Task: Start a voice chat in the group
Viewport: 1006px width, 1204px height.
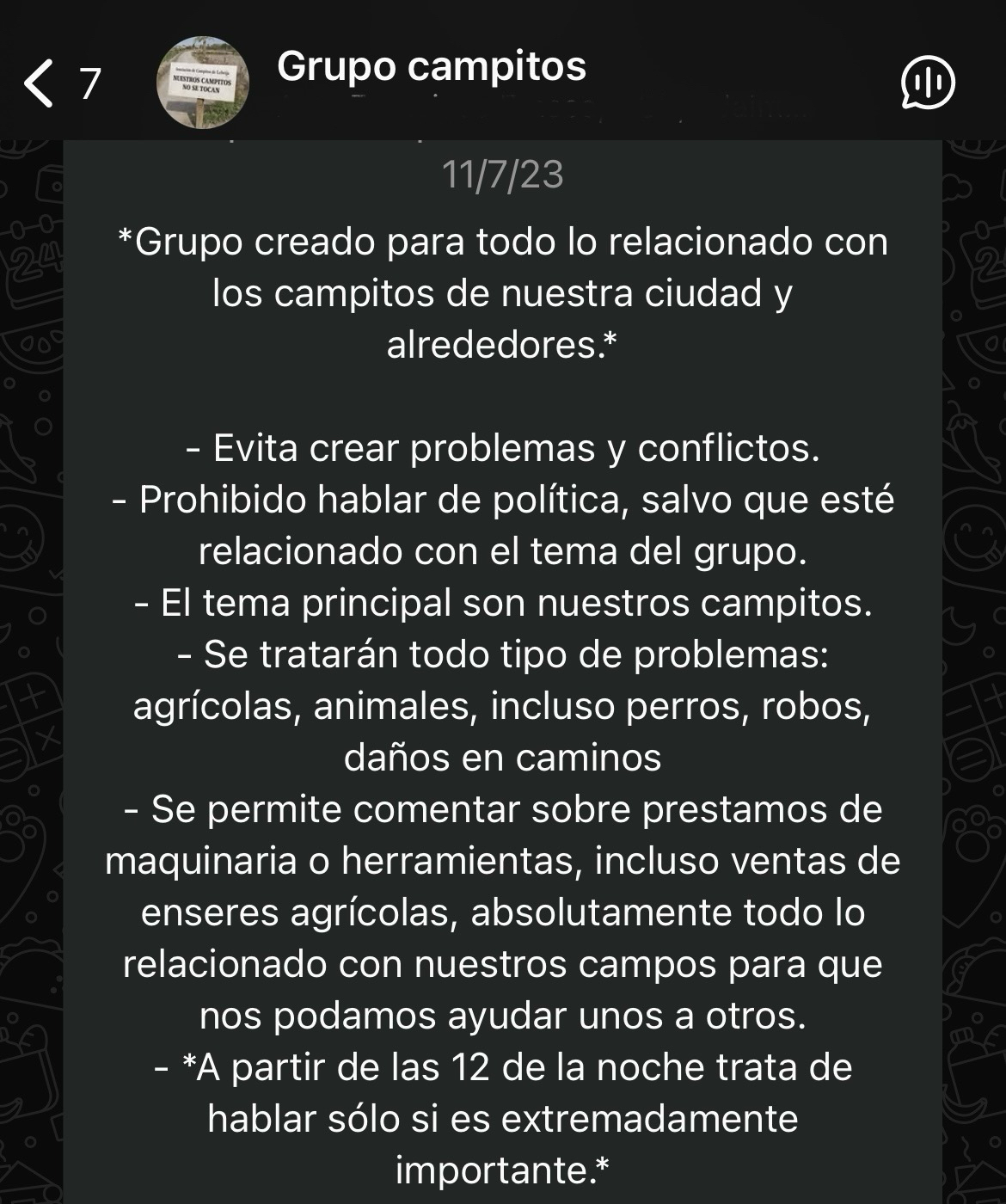Action: click(x=927, y=83)
